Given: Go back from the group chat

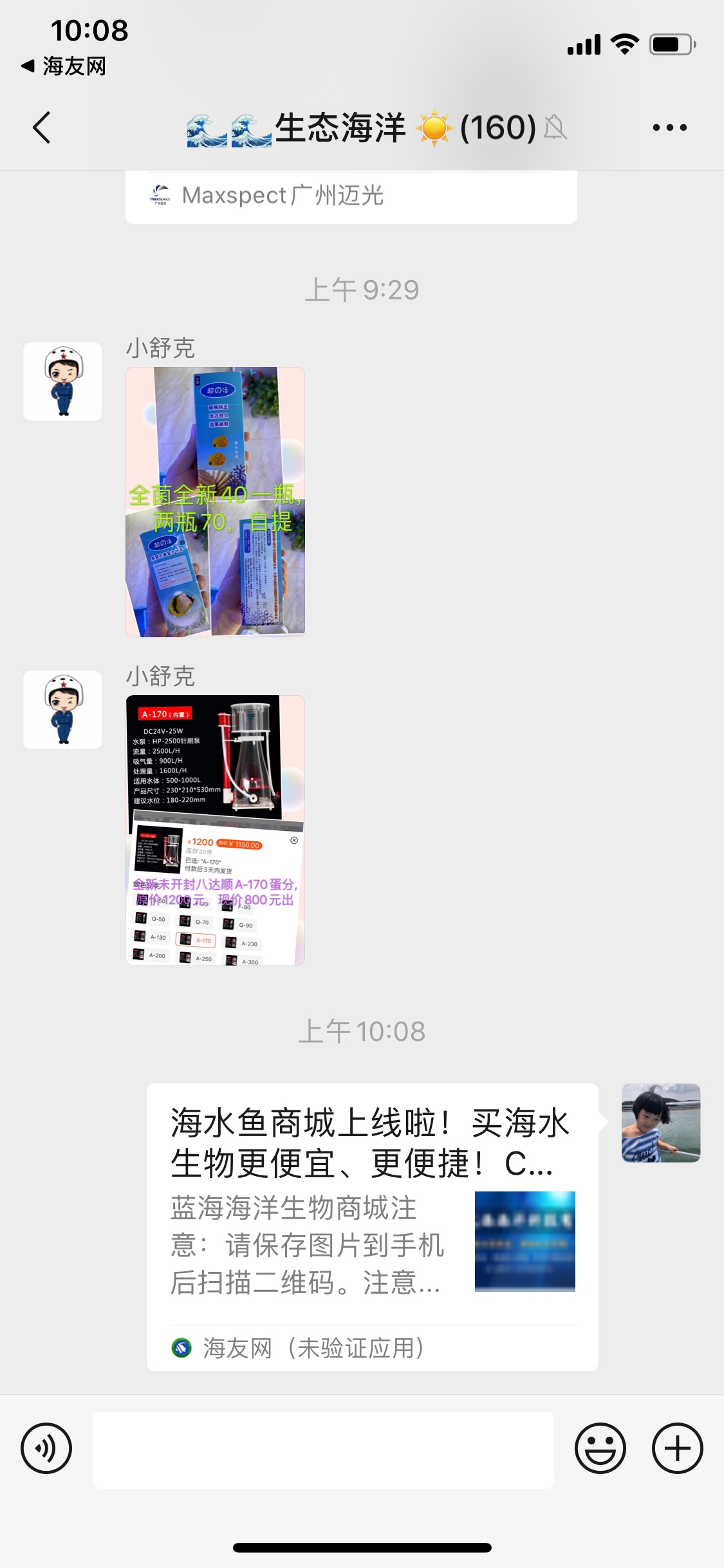Looking at the screenshot, I should pyautogui.click(x=42, y=127).
